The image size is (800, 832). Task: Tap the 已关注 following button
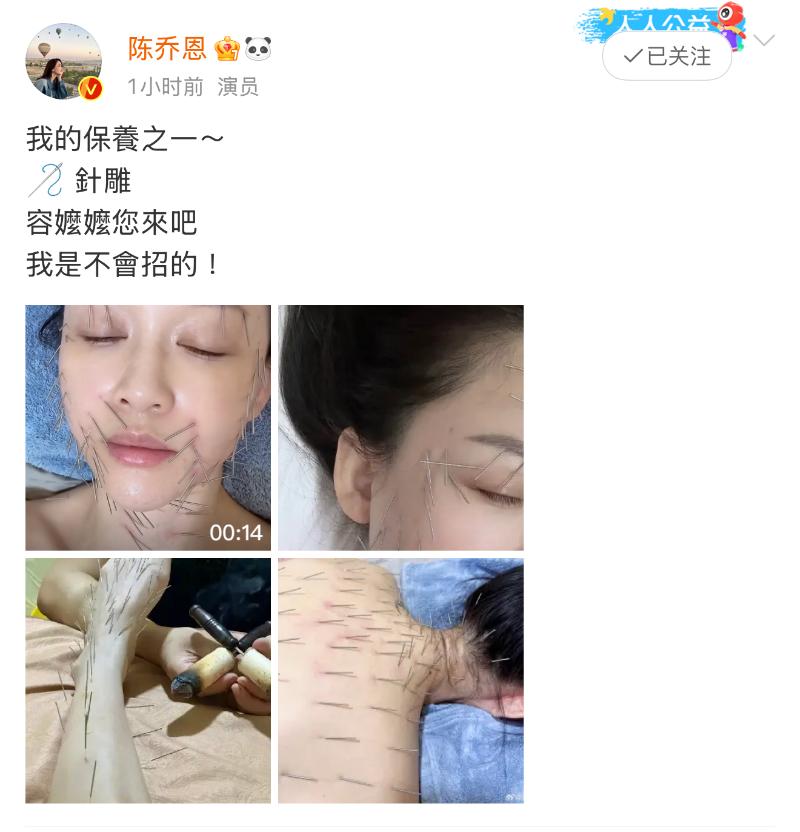[x=667, y=57]
